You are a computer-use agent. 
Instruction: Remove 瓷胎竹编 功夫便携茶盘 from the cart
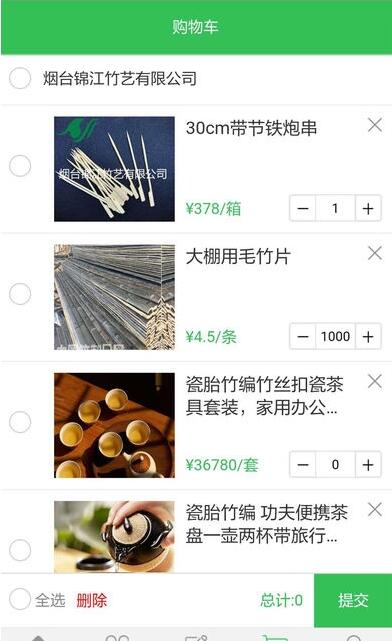(x=374, y=510)
